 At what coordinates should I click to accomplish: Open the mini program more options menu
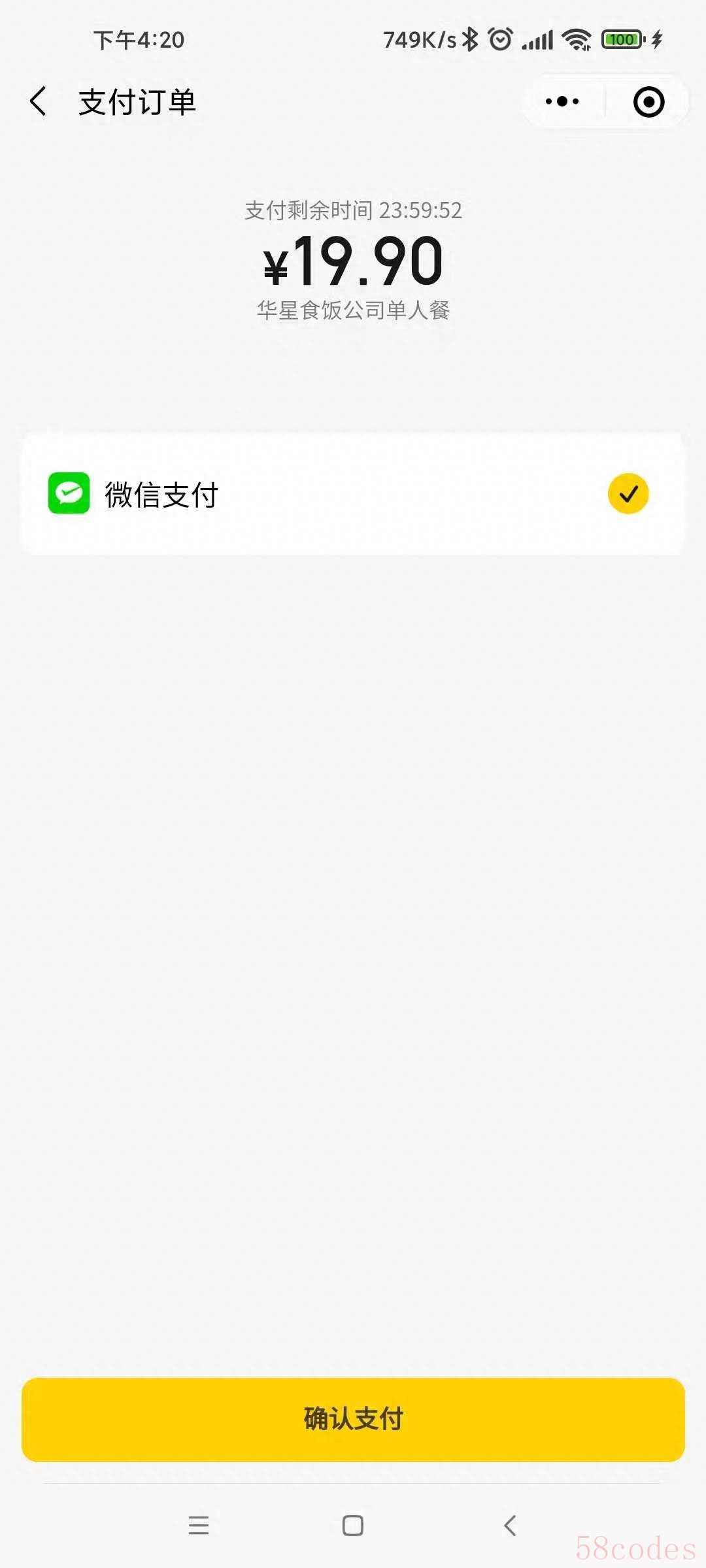point(562,102)
